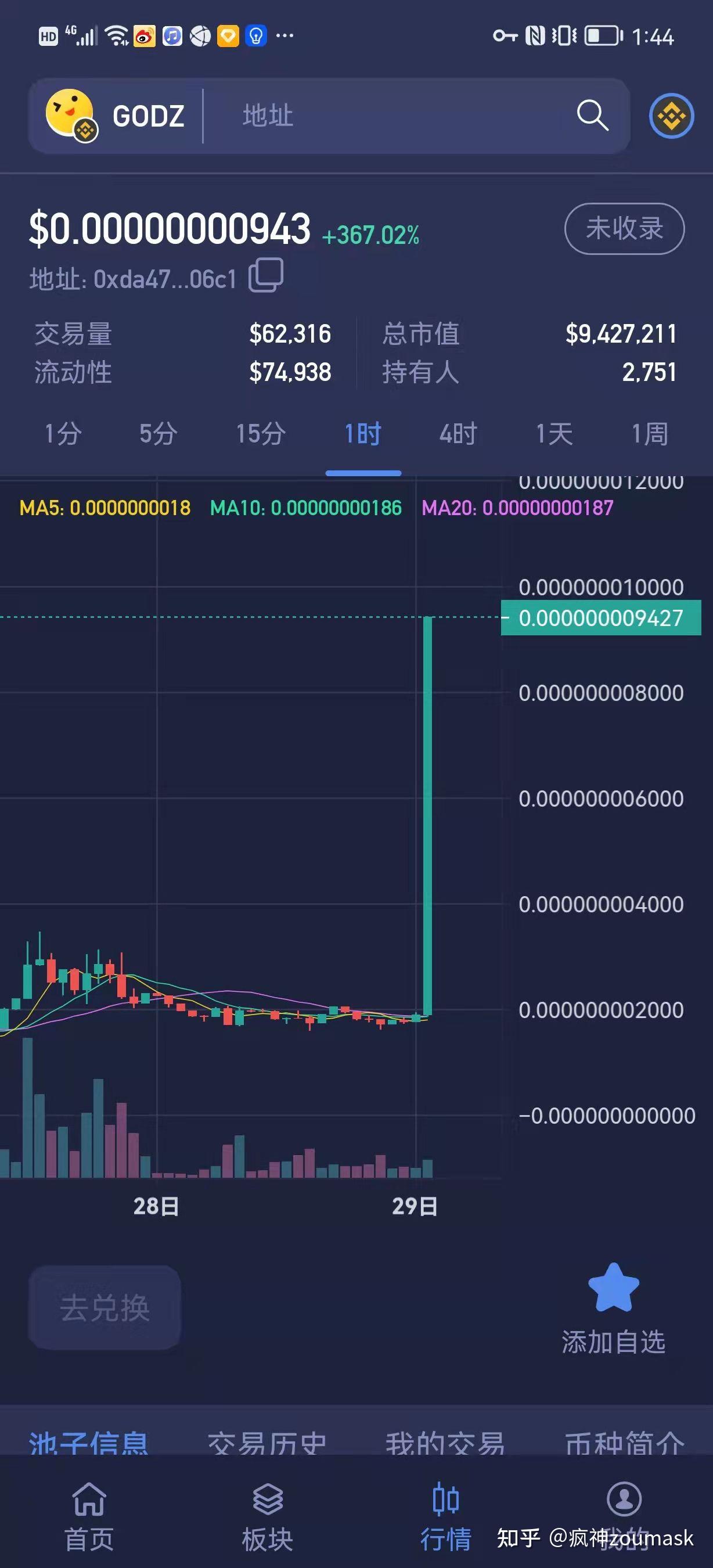Switch to the 1周 weekly chart
Image resolution: width=713 pixels, height=1568 pixels.
650,434
